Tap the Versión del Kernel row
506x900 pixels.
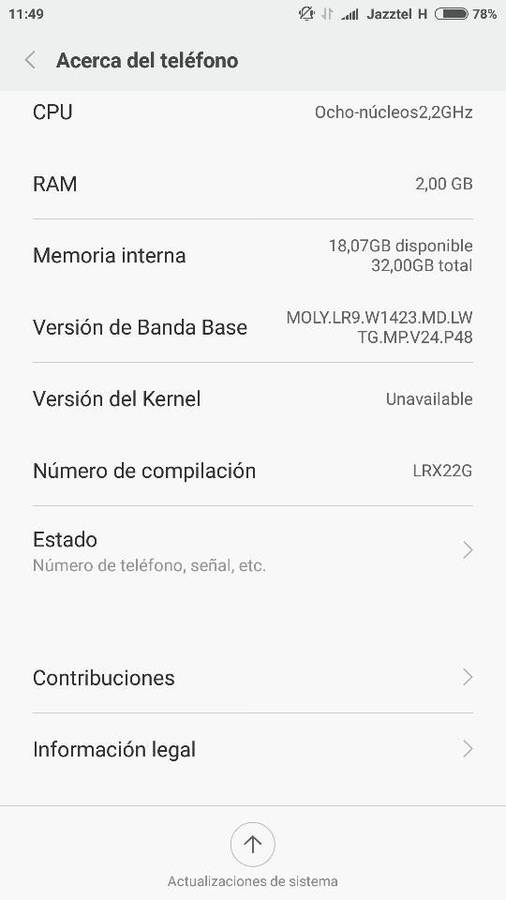point(253,399)
